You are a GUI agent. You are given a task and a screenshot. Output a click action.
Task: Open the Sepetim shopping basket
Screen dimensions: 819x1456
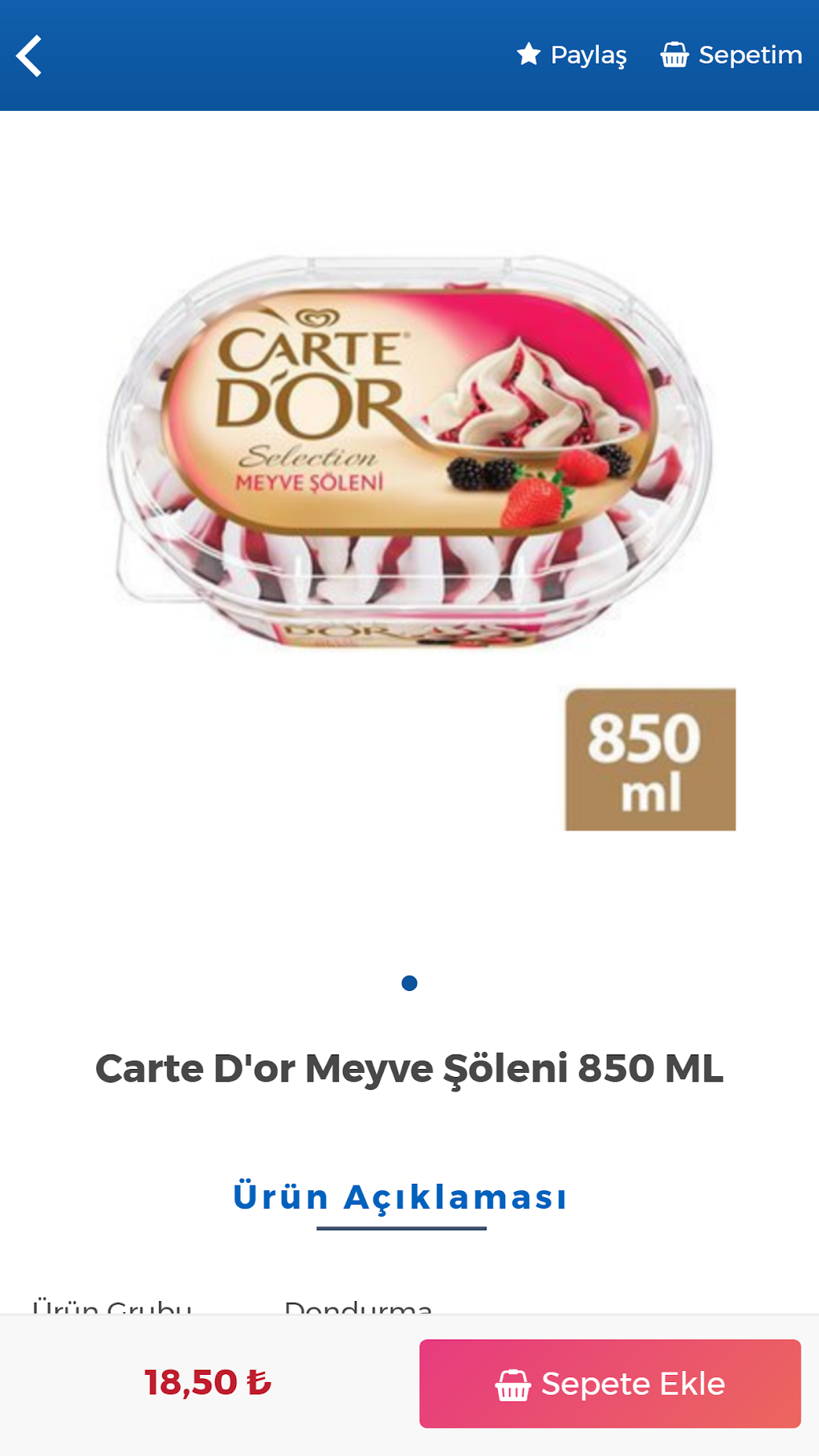click(x=731, y=55)
